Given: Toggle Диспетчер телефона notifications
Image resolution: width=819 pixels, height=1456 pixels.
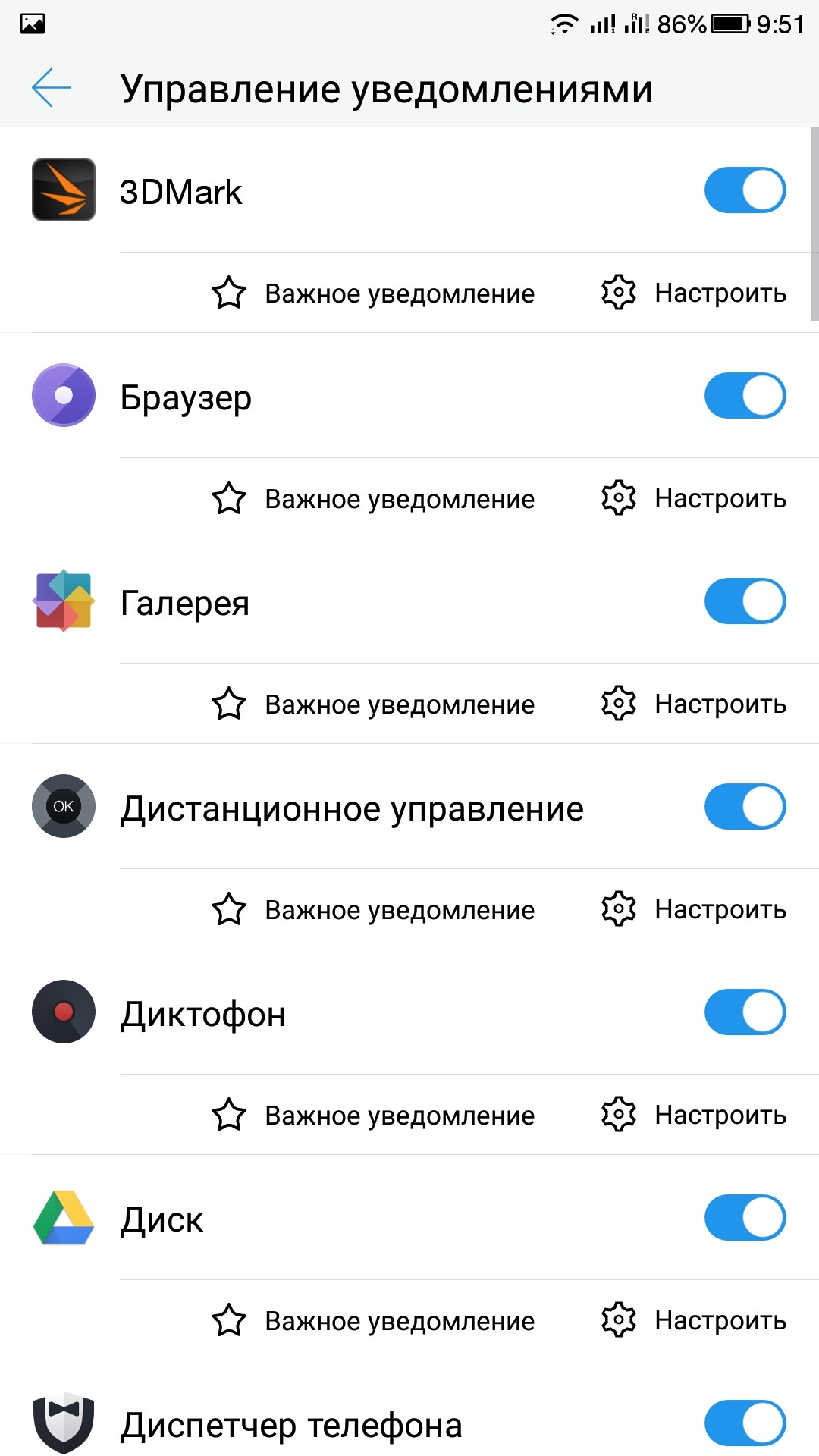Looking at the screenshot, I should tap(745, 1423).
